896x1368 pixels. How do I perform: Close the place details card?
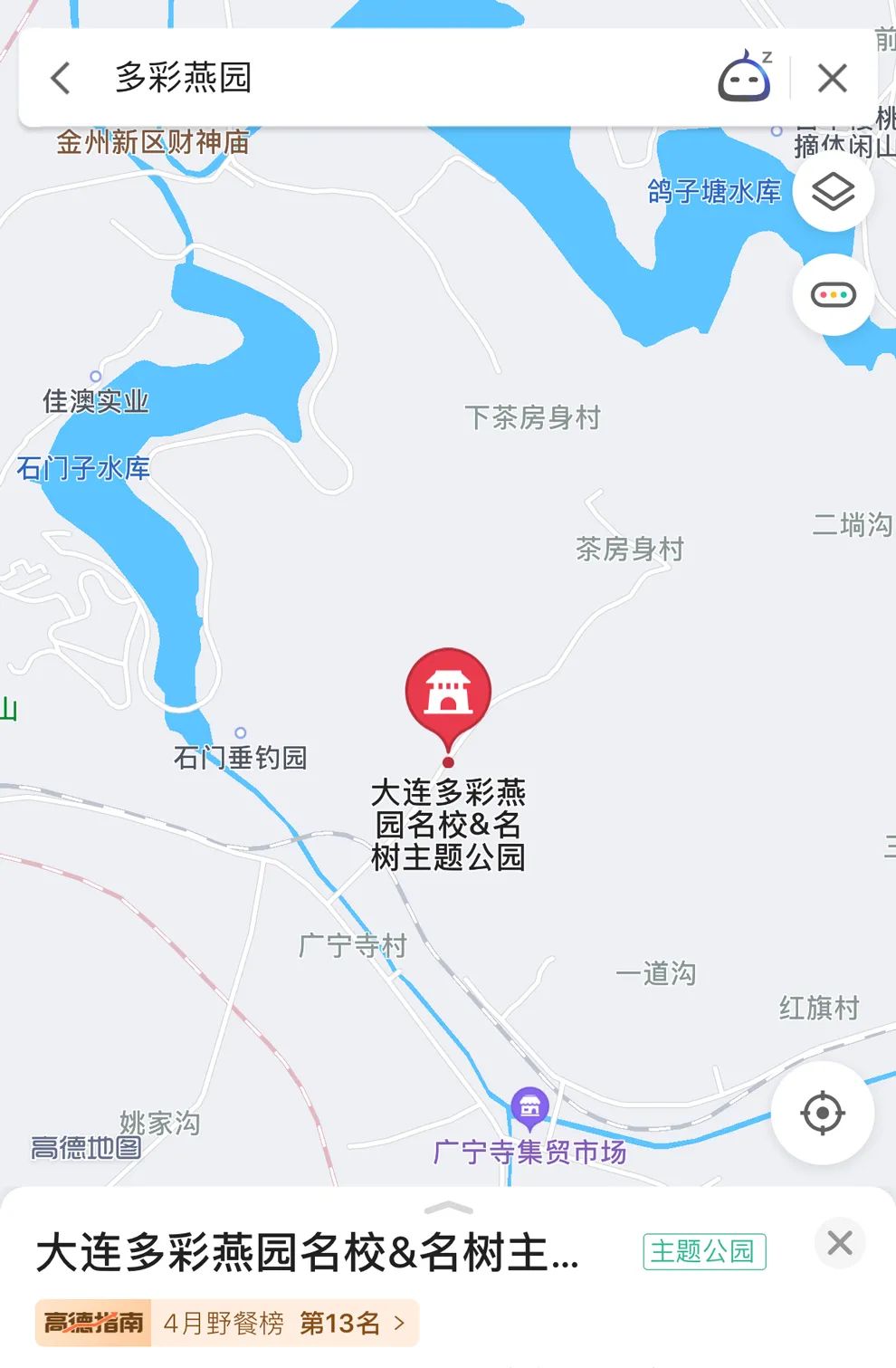(839, 1243)
